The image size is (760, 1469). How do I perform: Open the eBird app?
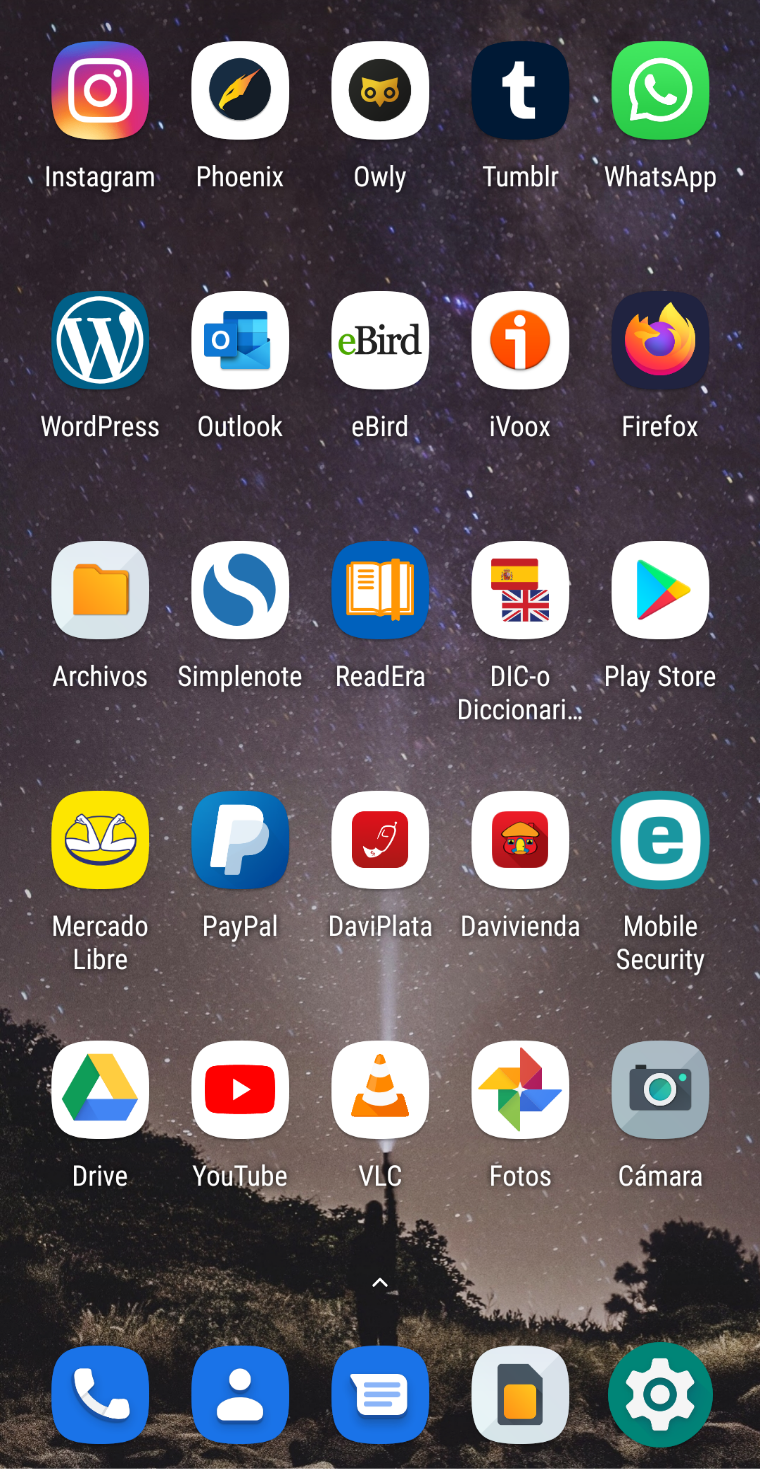[x=380, y=341]
